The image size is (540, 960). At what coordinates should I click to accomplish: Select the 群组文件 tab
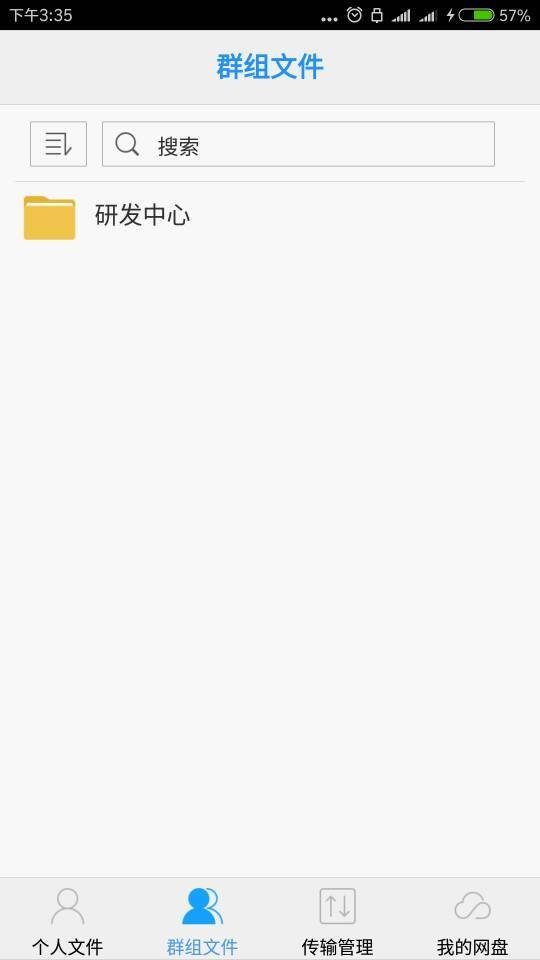202,920
